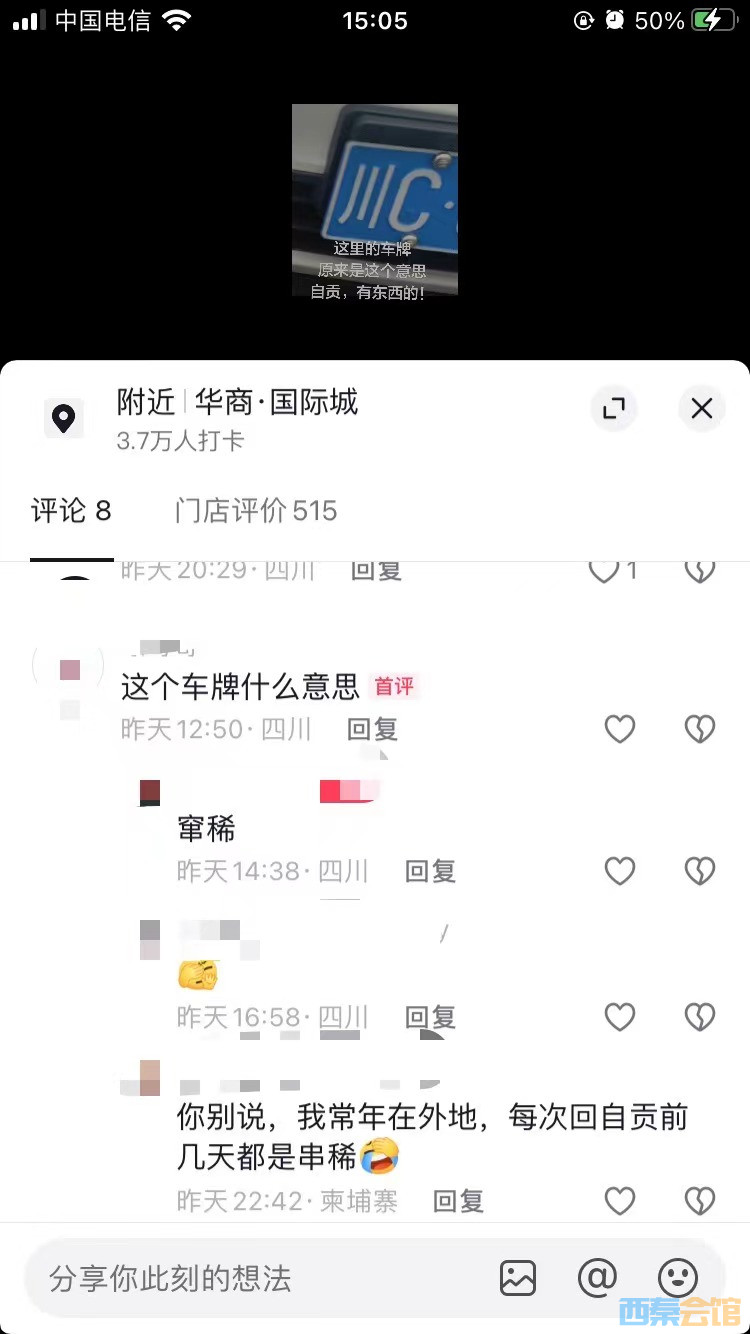Open the 华商·国际城 location page
Image resolution: width=750 pixels, height=1334 pixels.
pos(276,403)
